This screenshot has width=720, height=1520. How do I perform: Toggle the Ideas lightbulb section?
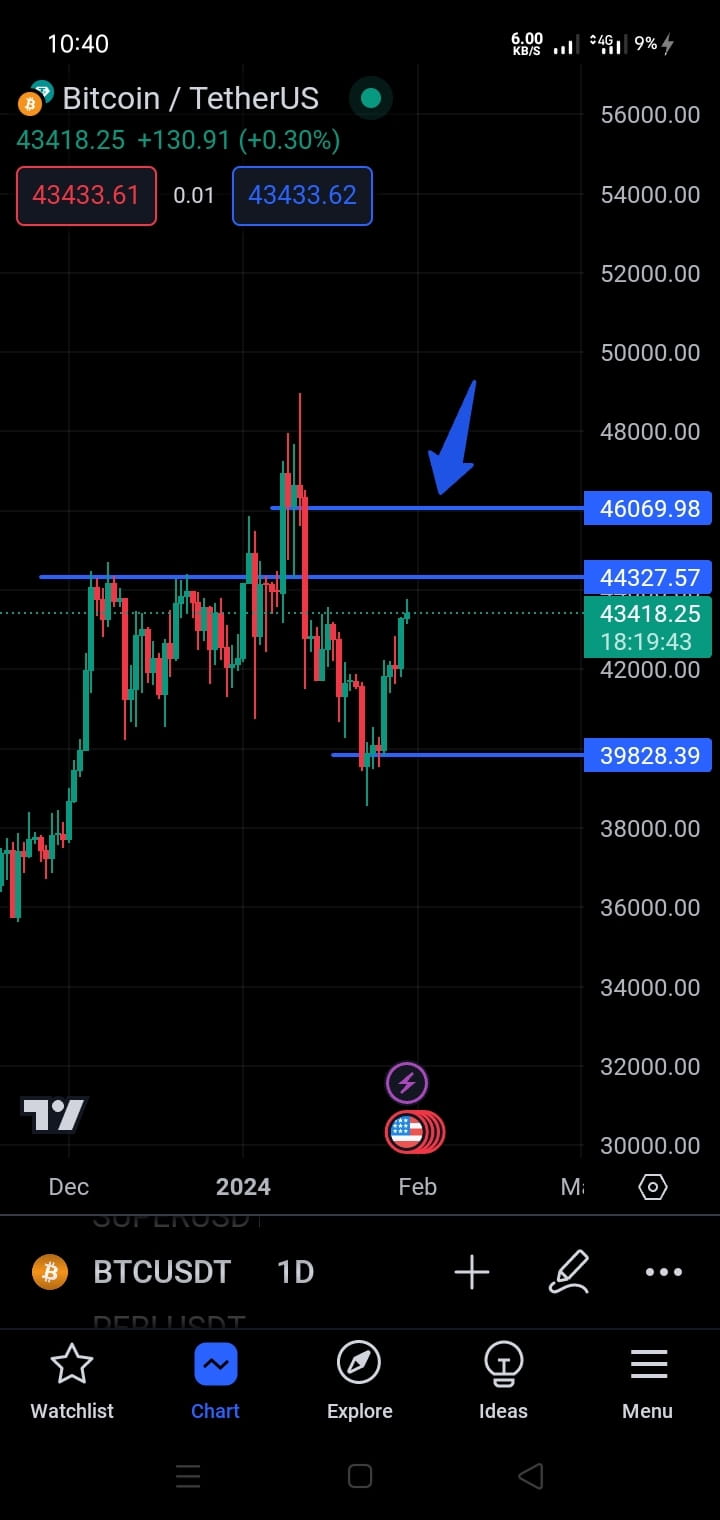tap(503, 1363)
